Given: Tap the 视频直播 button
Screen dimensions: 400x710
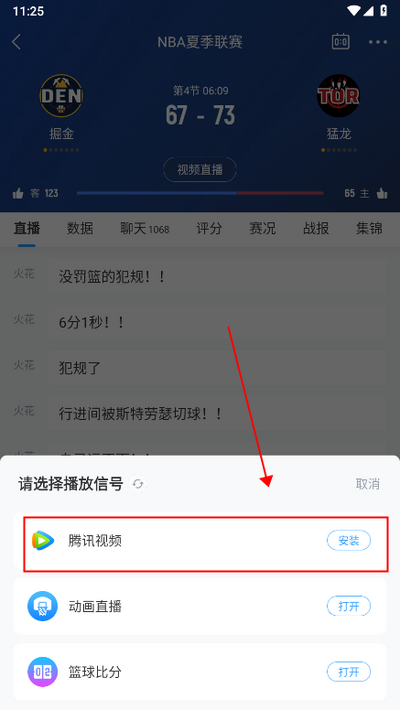Looking at the screenshot, I should pos(200,170).
